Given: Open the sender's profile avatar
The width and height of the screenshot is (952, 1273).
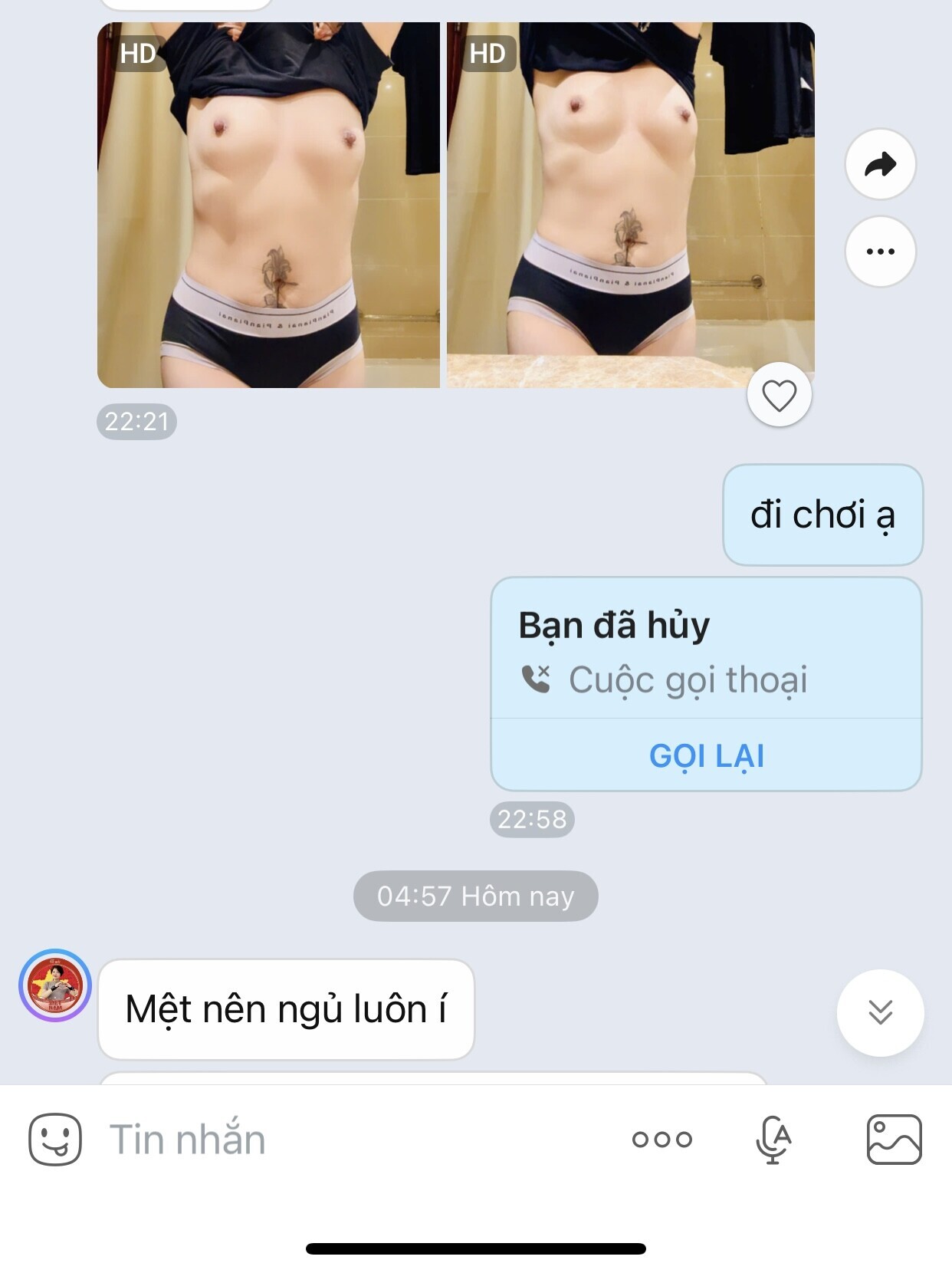Looking at the screenshot, I should [55, 985].
